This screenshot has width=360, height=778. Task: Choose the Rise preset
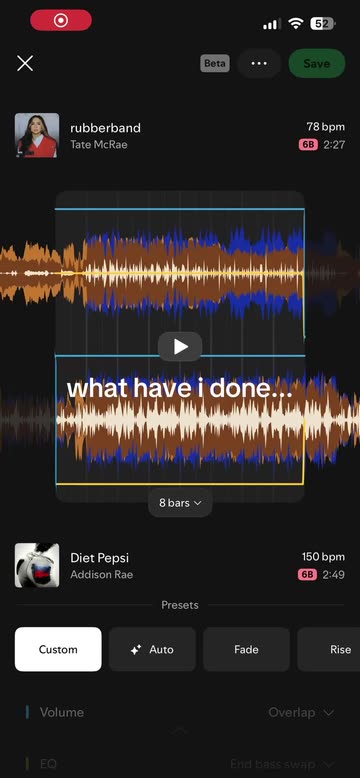point(329,649)
